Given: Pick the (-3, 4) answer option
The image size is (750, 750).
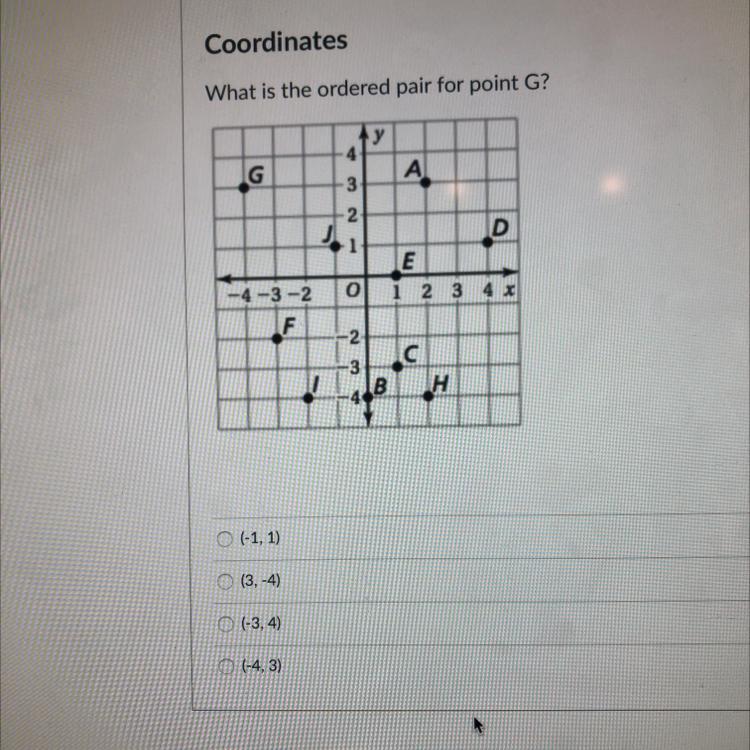Looking at the screenshot, I should click(x=226, y=623).
